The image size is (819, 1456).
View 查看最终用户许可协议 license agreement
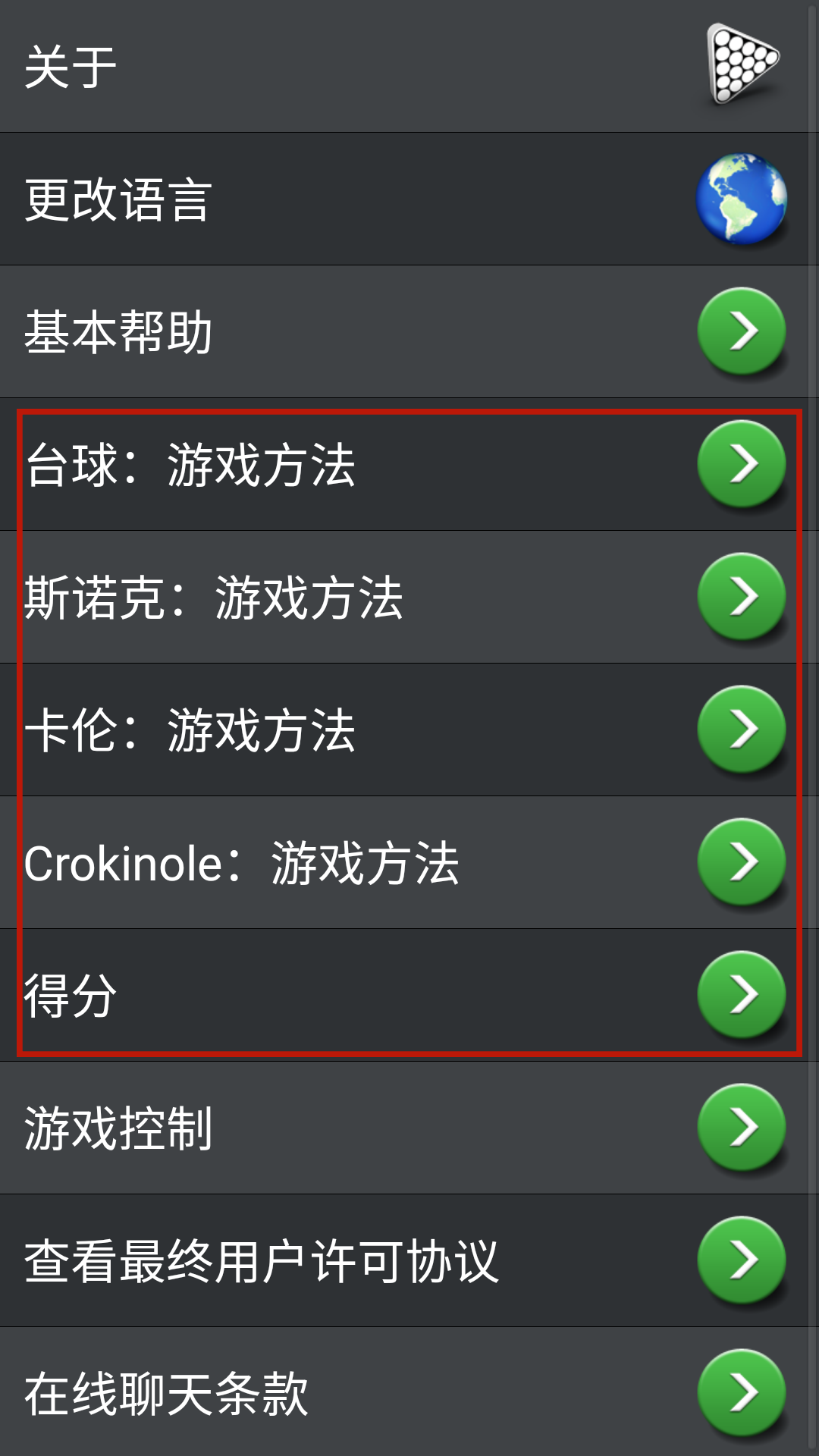tap(409, 1261)
